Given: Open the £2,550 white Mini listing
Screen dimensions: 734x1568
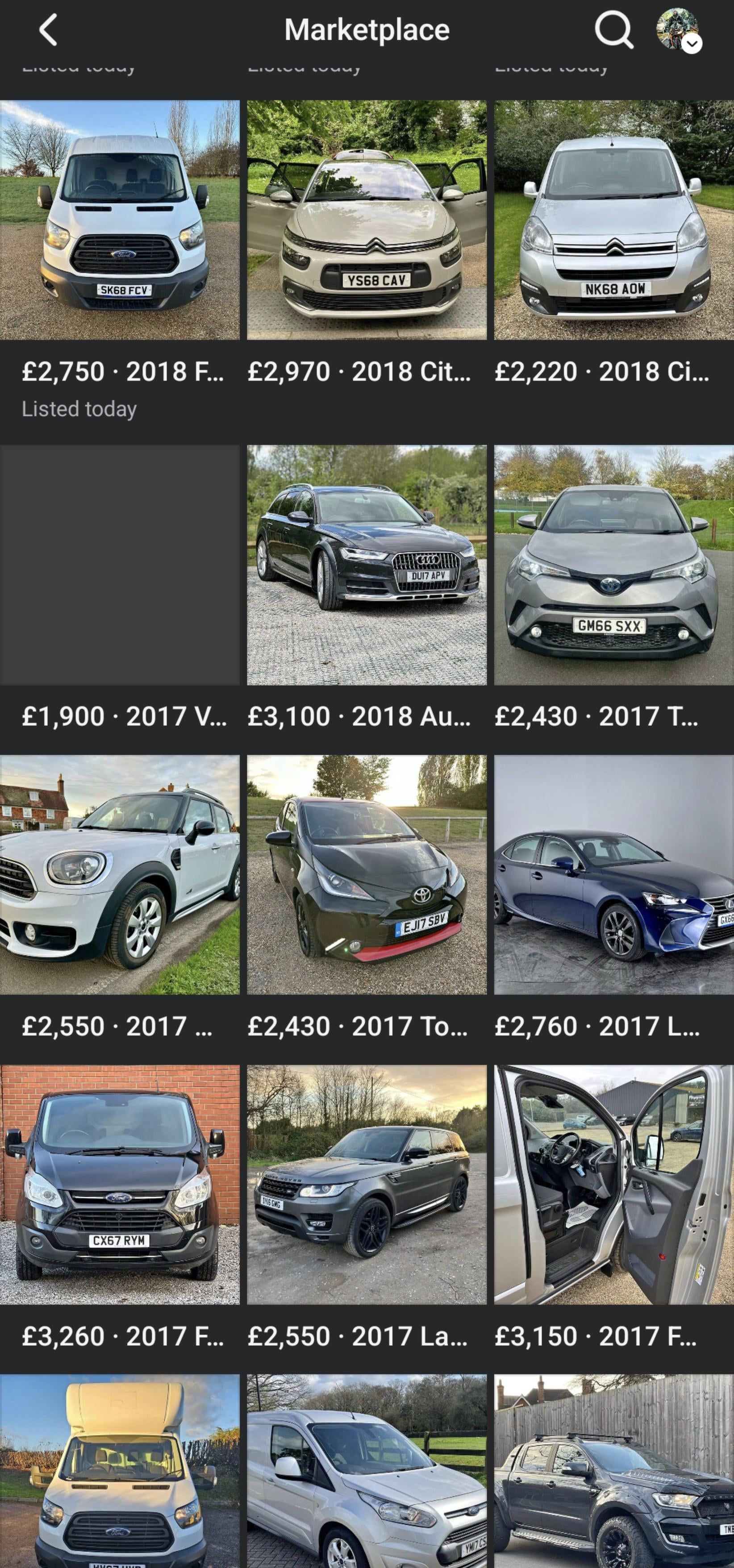Looking at the screenshot, I should [x=119, y=875].
